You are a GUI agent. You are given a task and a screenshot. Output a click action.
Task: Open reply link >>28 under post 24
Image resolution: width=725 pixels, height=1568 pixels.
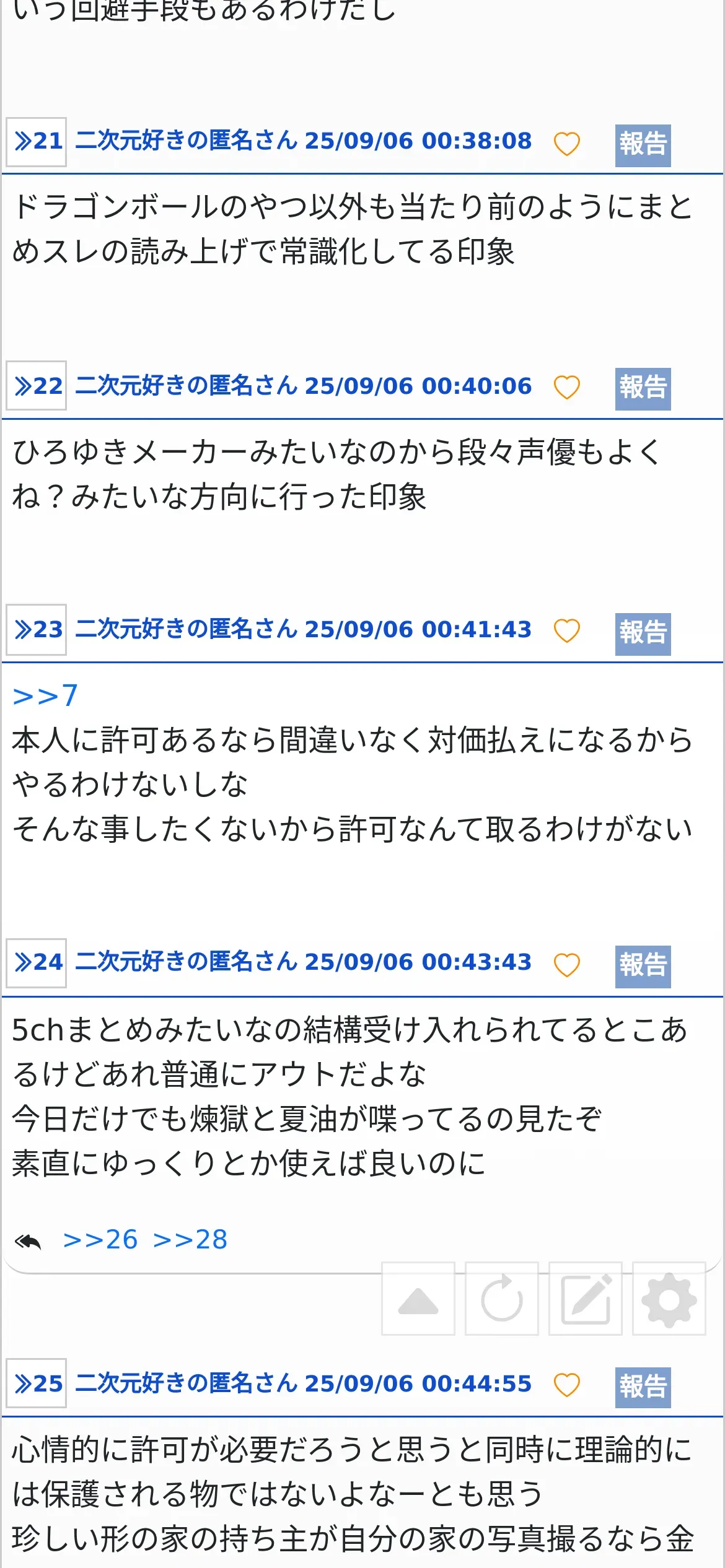coord(190,1239)
